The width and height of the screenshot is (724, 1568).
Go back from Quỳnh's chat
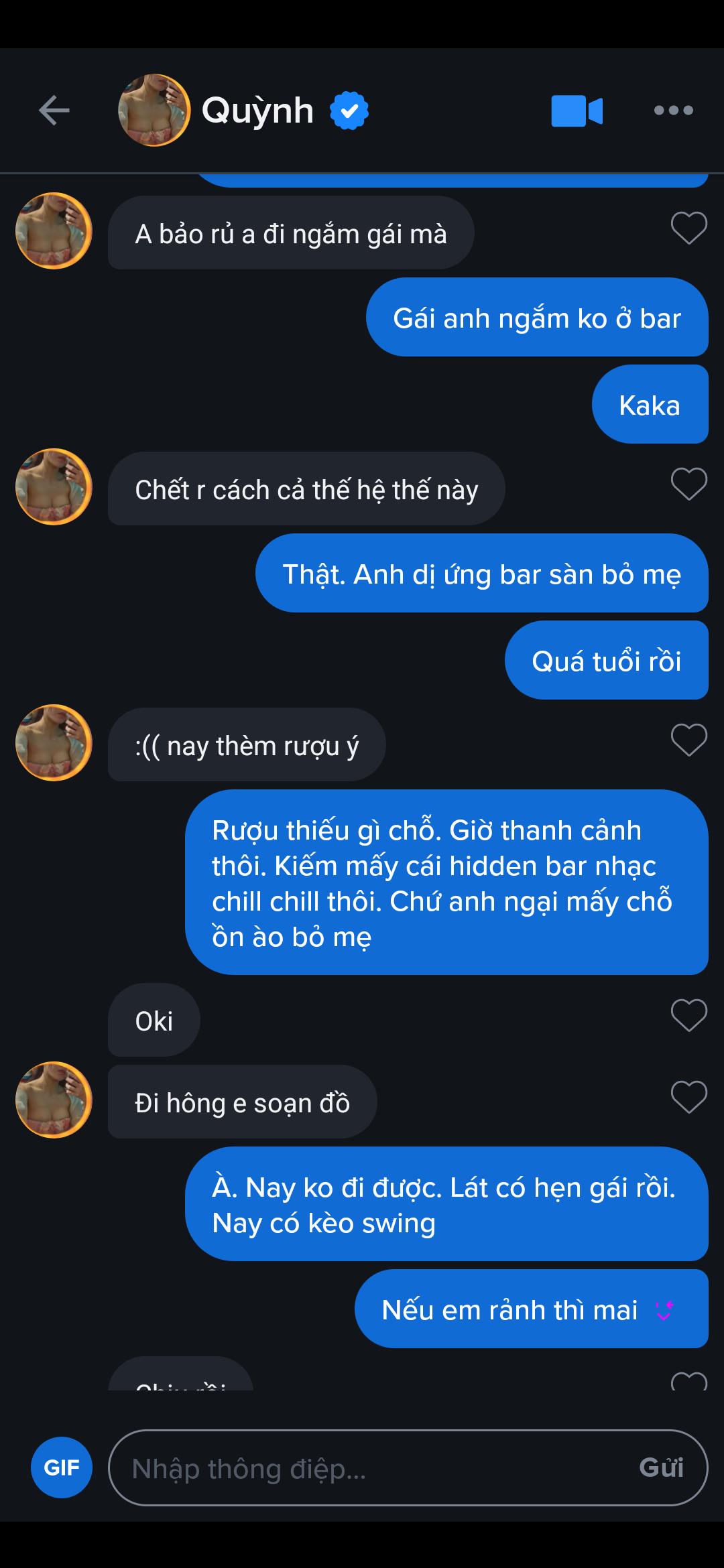pos(54,111)
